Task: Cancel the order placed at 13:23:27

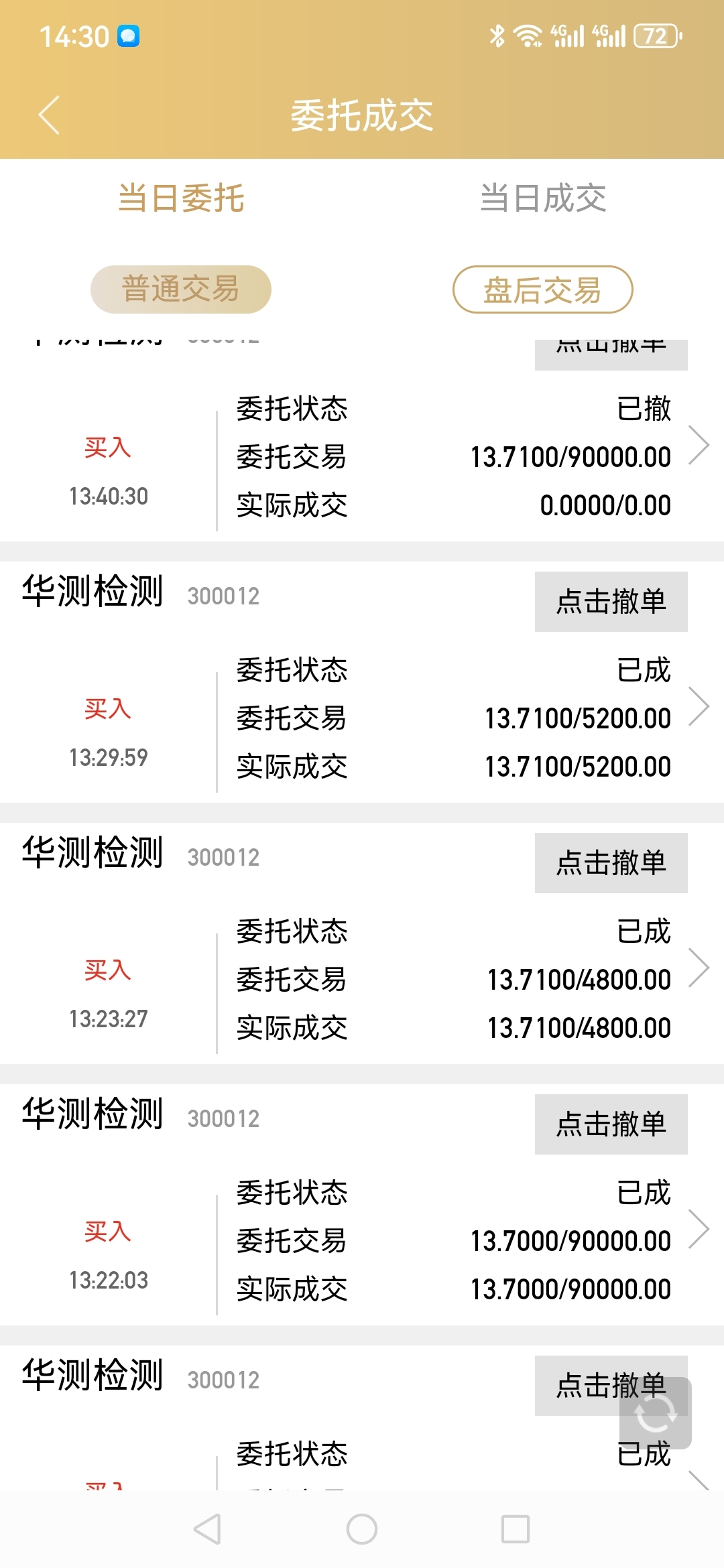Action: tap(611, 863)
